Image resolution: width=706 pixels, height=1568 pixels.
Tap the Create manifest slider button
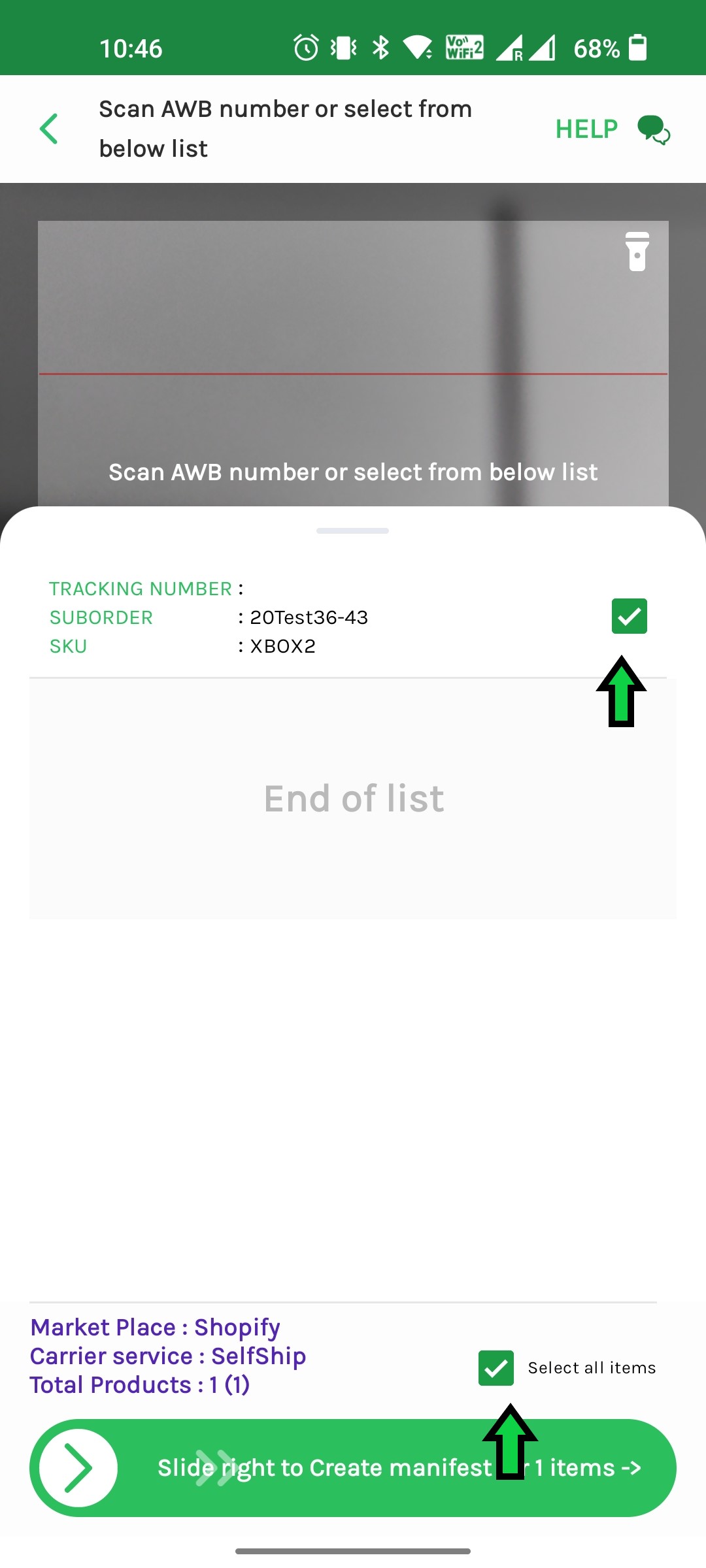click(x=78, y=1467)
